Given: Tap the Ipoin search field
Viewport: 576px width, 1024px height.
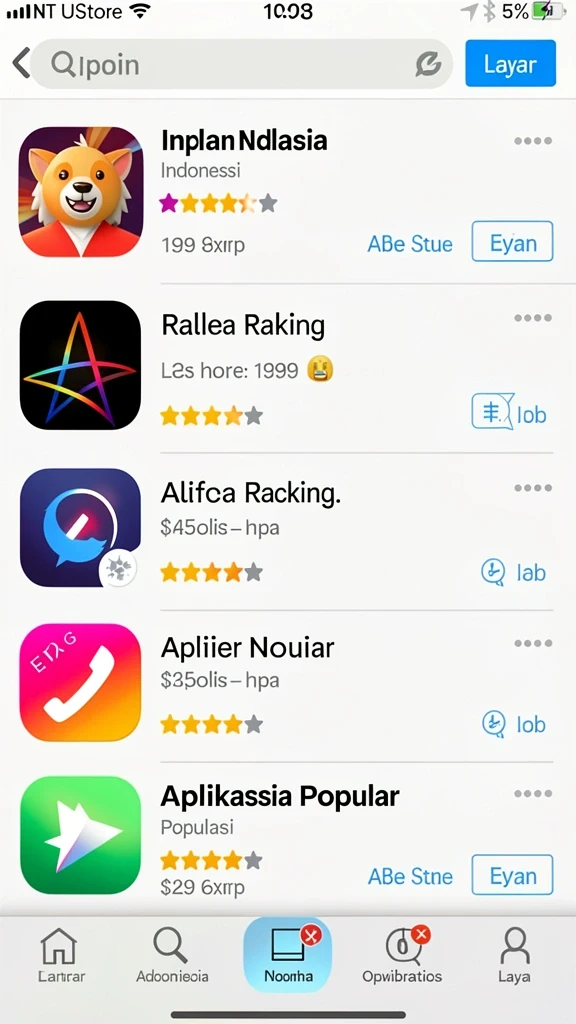Looking at the screenshot, I should (242, 64).
